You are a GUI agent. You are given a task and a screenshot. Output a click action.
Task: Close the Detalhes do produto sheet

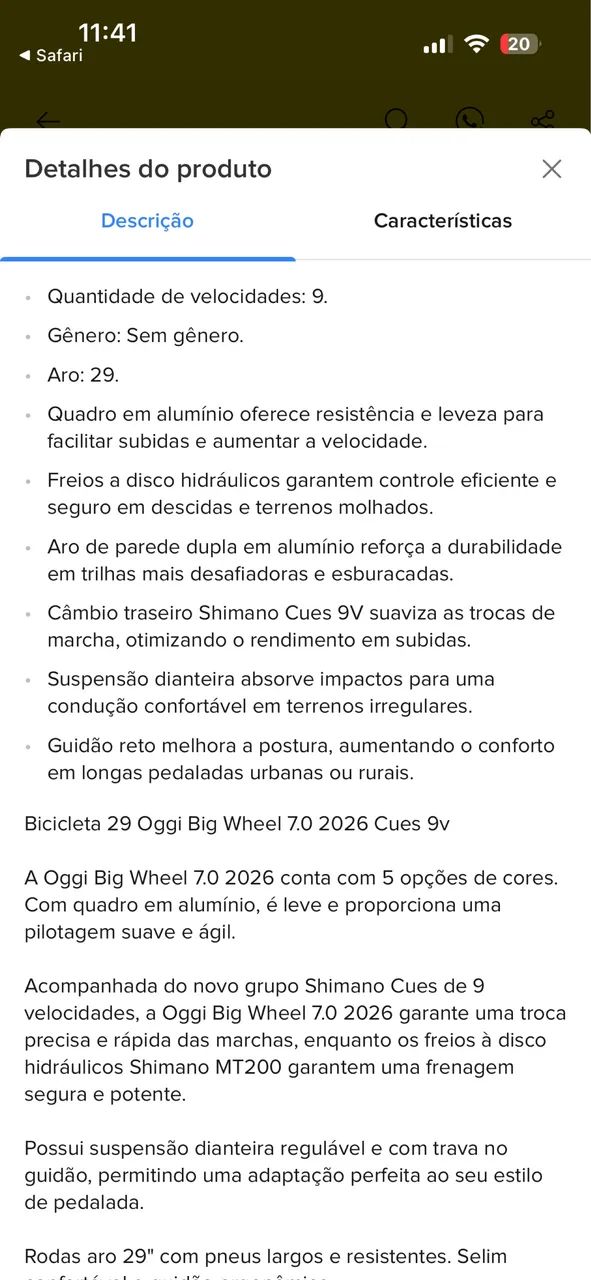pyautogui.click(x=552, y=169)
